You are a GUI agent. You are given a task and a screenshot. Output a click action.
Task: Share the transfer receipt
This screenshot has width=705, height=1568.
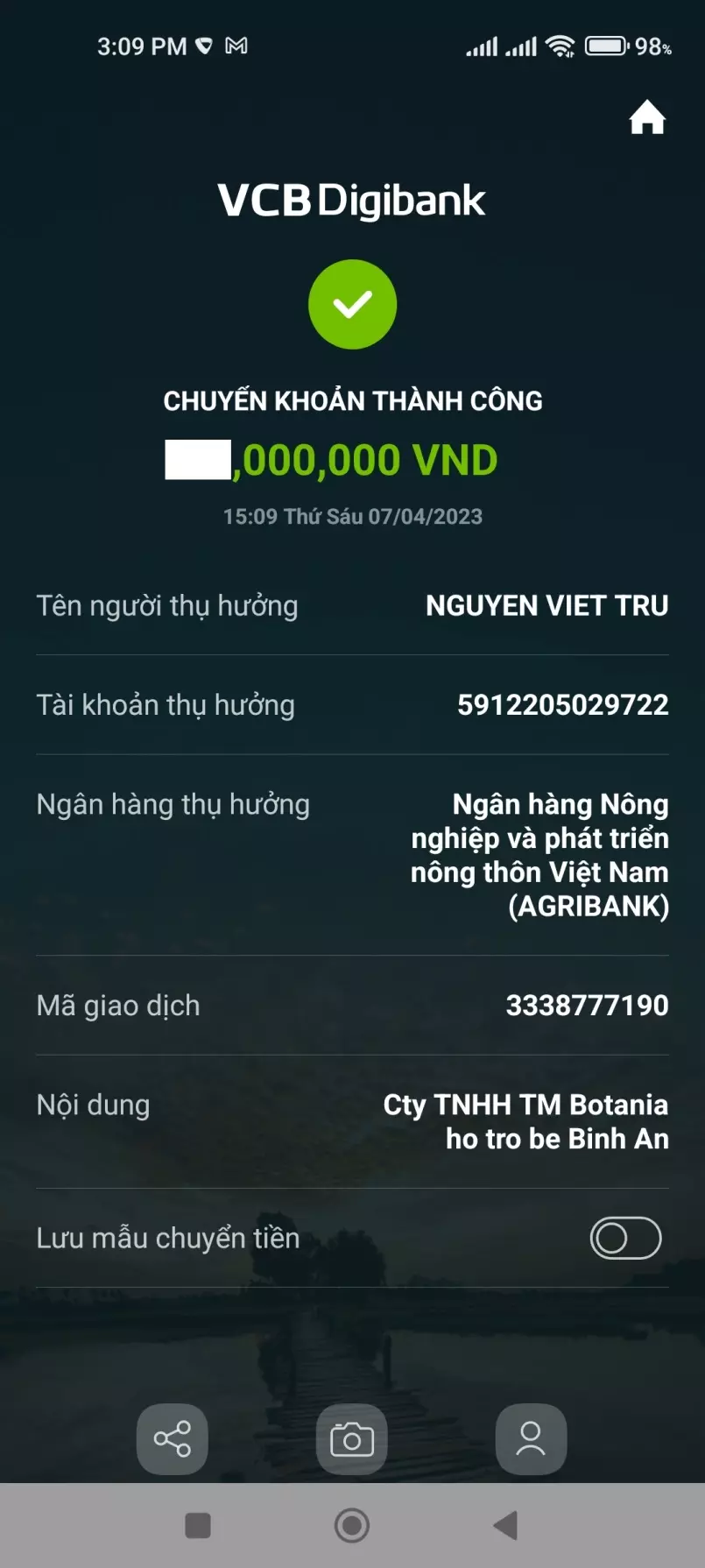[x=173, y=1439]
